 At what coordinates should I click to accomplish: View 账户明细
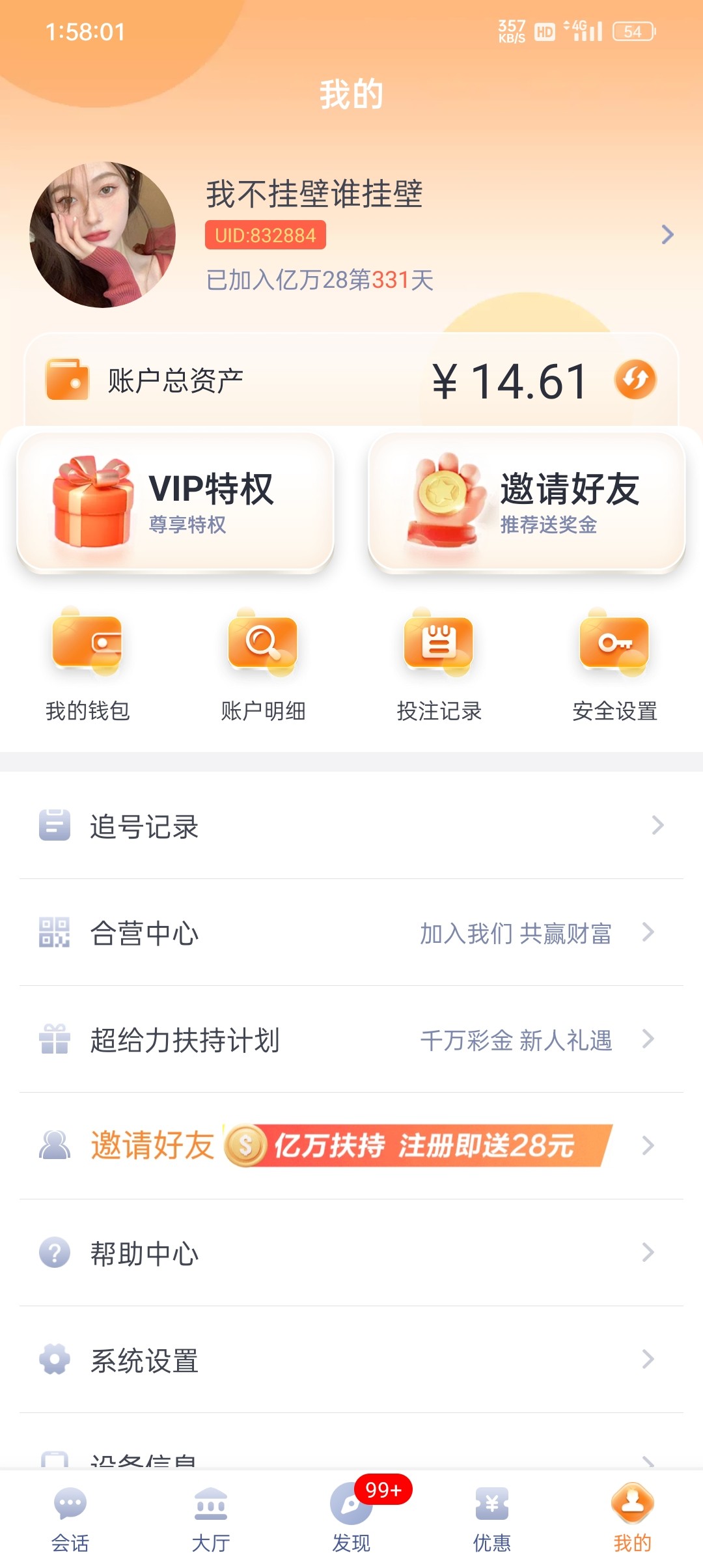point(263,664)
